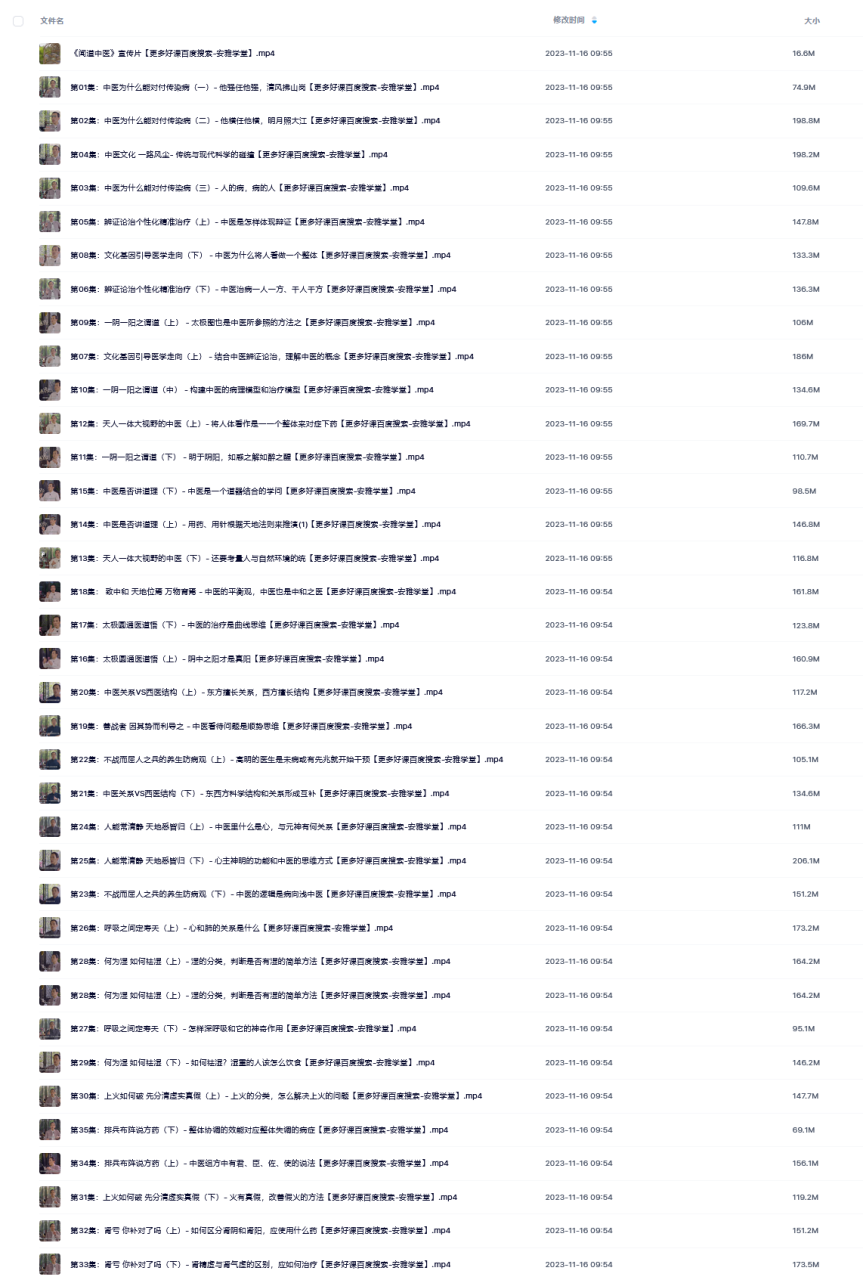Open 第12集 天人一体大视野的中医（上）
The height and width of the screenshot is (1280, 863).
[x=270, y=424]
